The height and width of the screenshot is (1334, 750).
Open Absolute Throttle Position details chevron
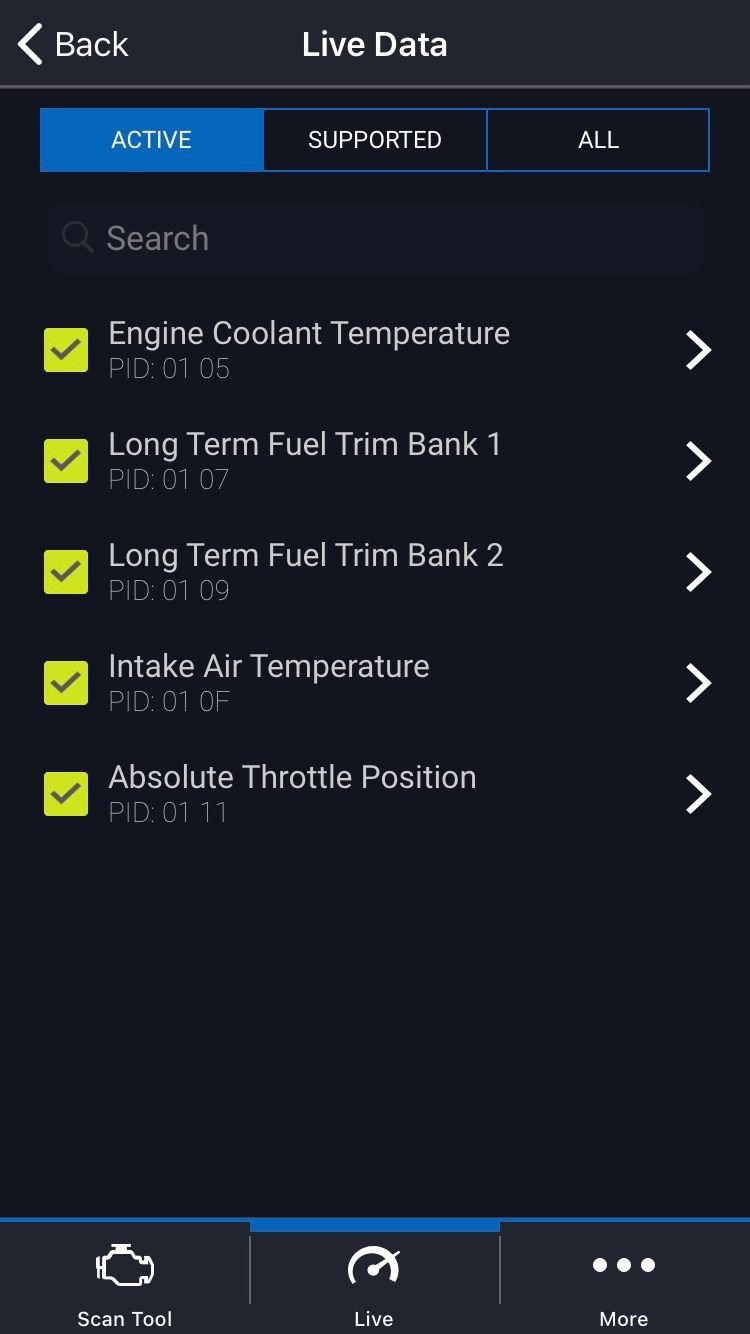click(698, 794)
